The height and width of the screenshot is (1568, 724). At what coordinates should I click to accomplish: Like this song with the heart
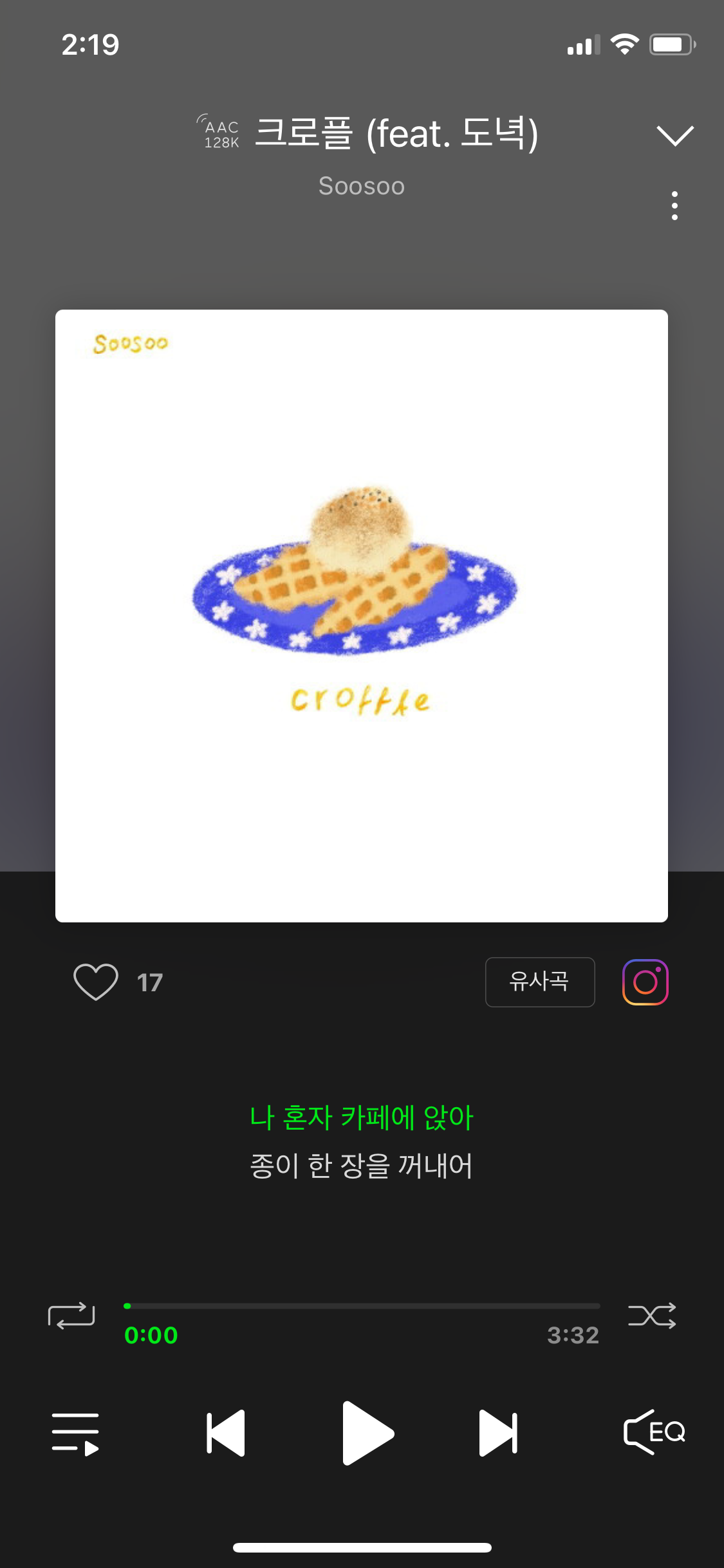tap(96, 982)
